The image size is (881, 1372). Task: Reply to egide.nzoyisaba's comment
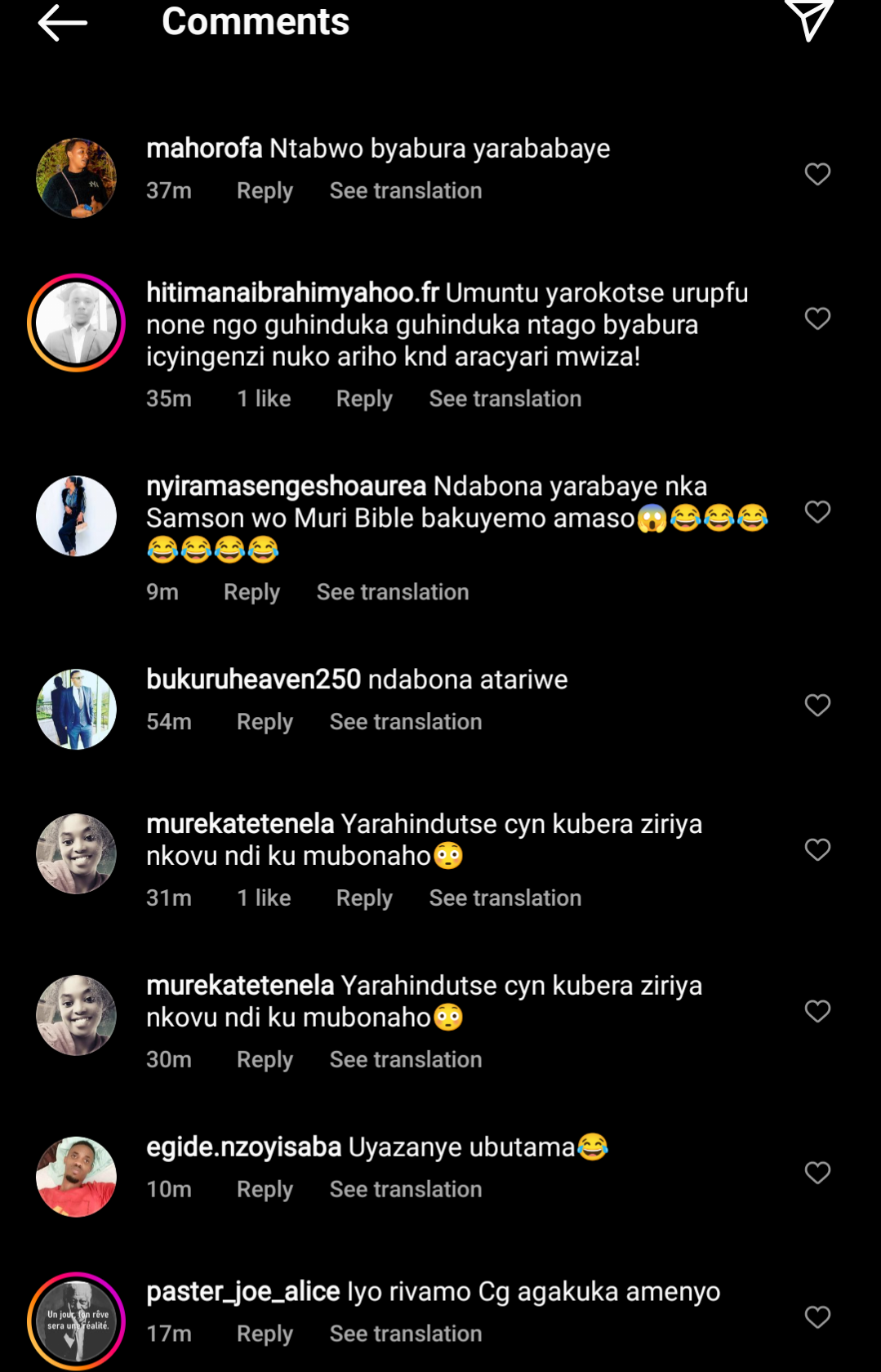click(x=265, y=1190)
